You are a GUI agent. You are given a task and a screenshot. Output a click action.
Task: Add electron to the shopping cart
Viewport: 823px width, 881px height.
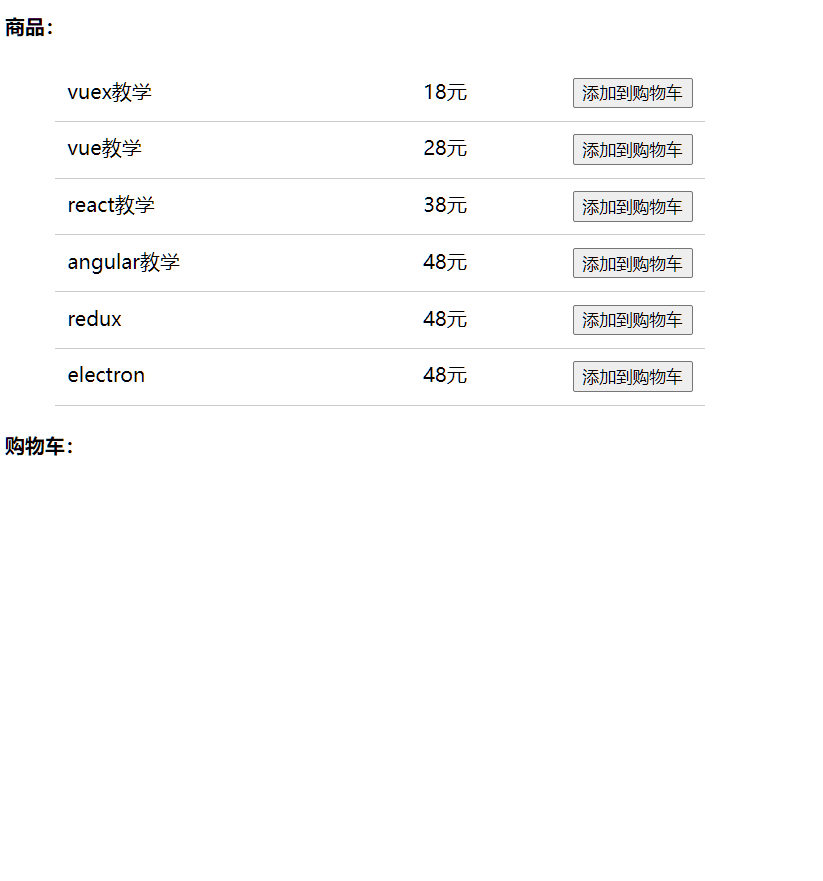632,377
